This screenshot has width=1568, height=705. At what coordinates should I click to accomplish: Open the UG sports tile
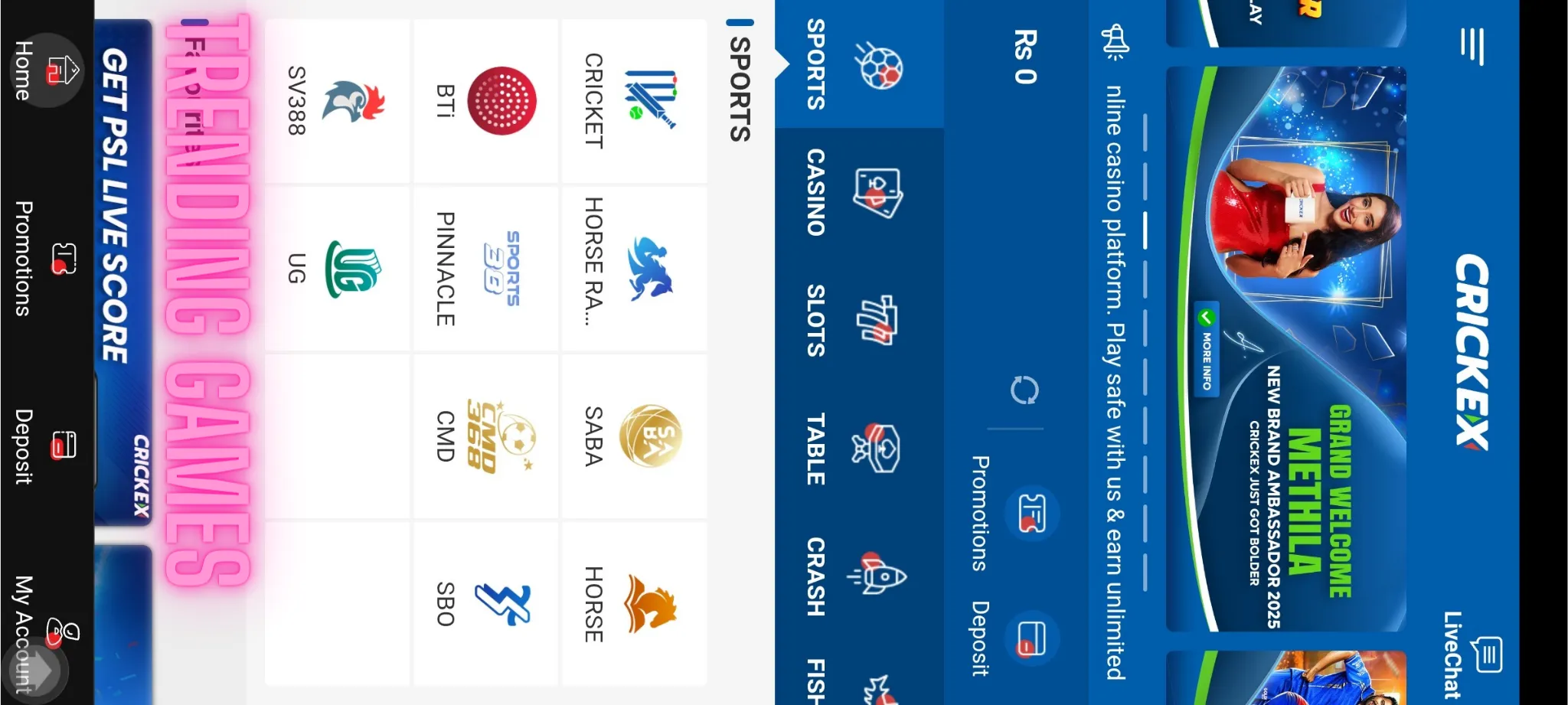point(337,269)
